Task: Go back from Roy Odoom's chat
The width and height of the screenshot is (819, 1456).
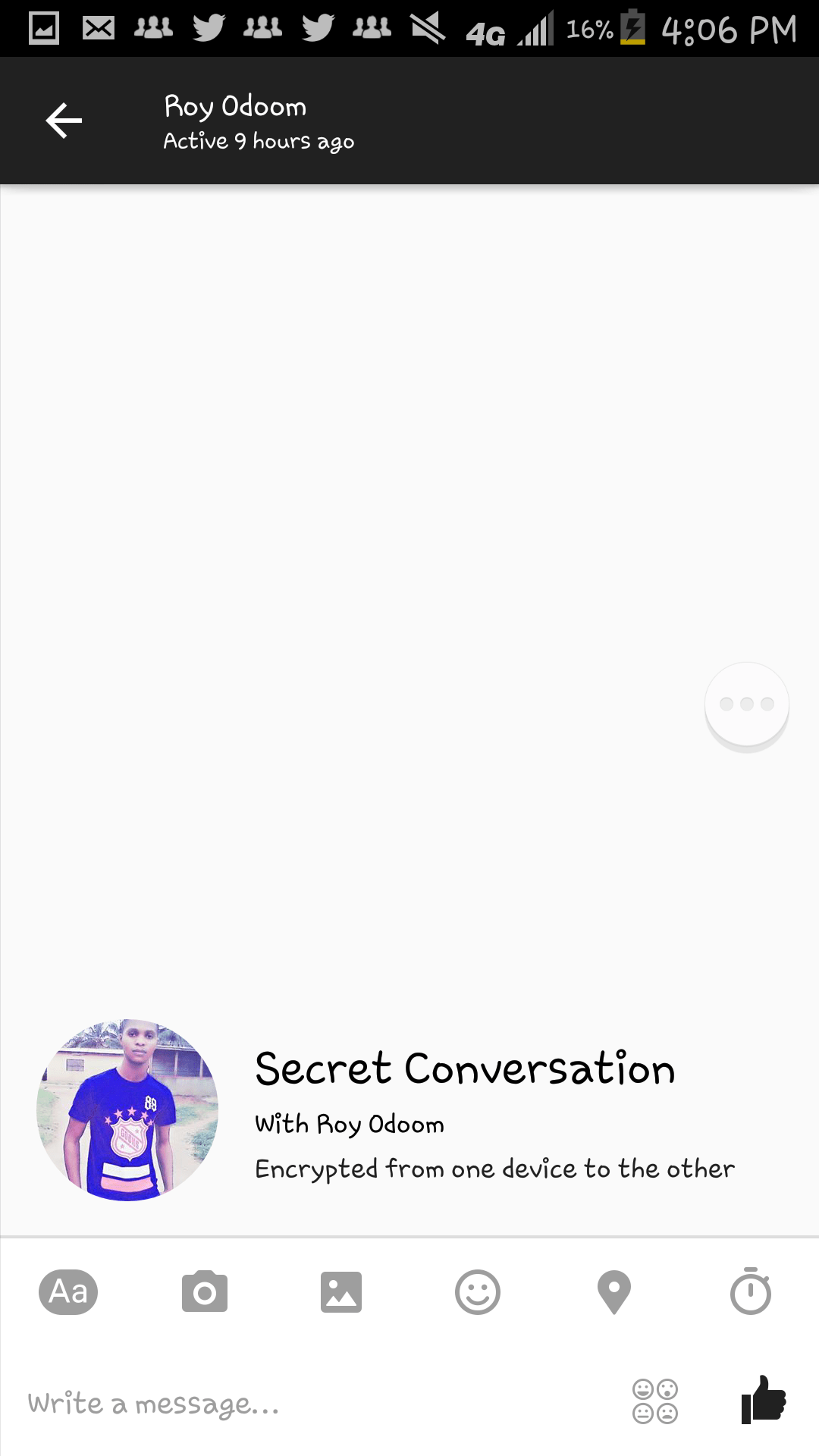Action: 64,121
